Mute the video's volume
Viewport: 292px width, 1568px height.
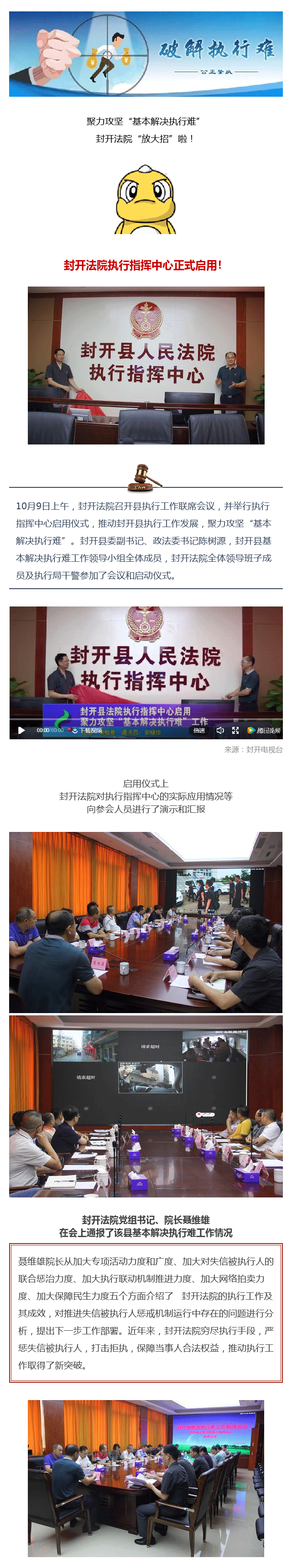[x=220, y=731]
